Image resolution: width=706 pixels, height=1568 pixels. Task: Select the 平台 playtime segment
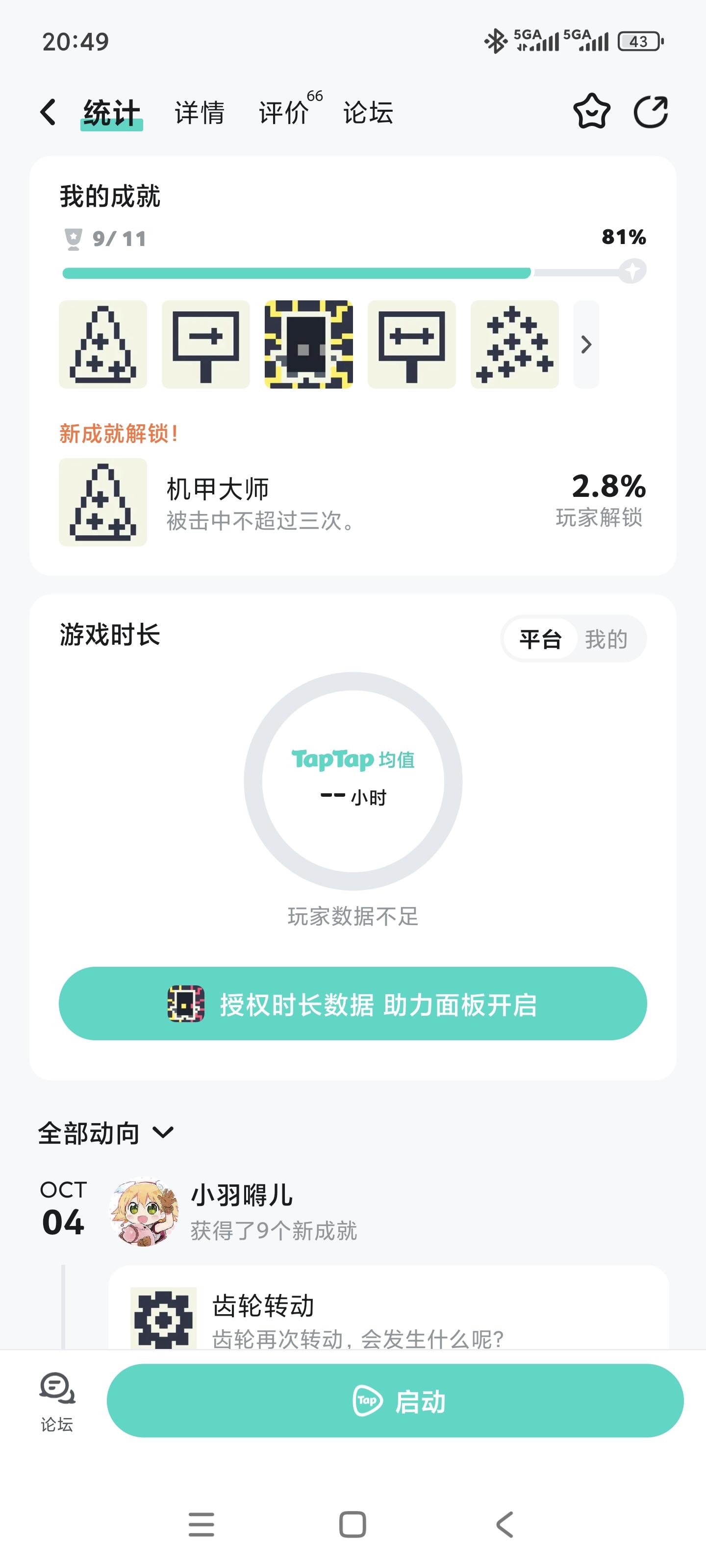coord(540,639)
